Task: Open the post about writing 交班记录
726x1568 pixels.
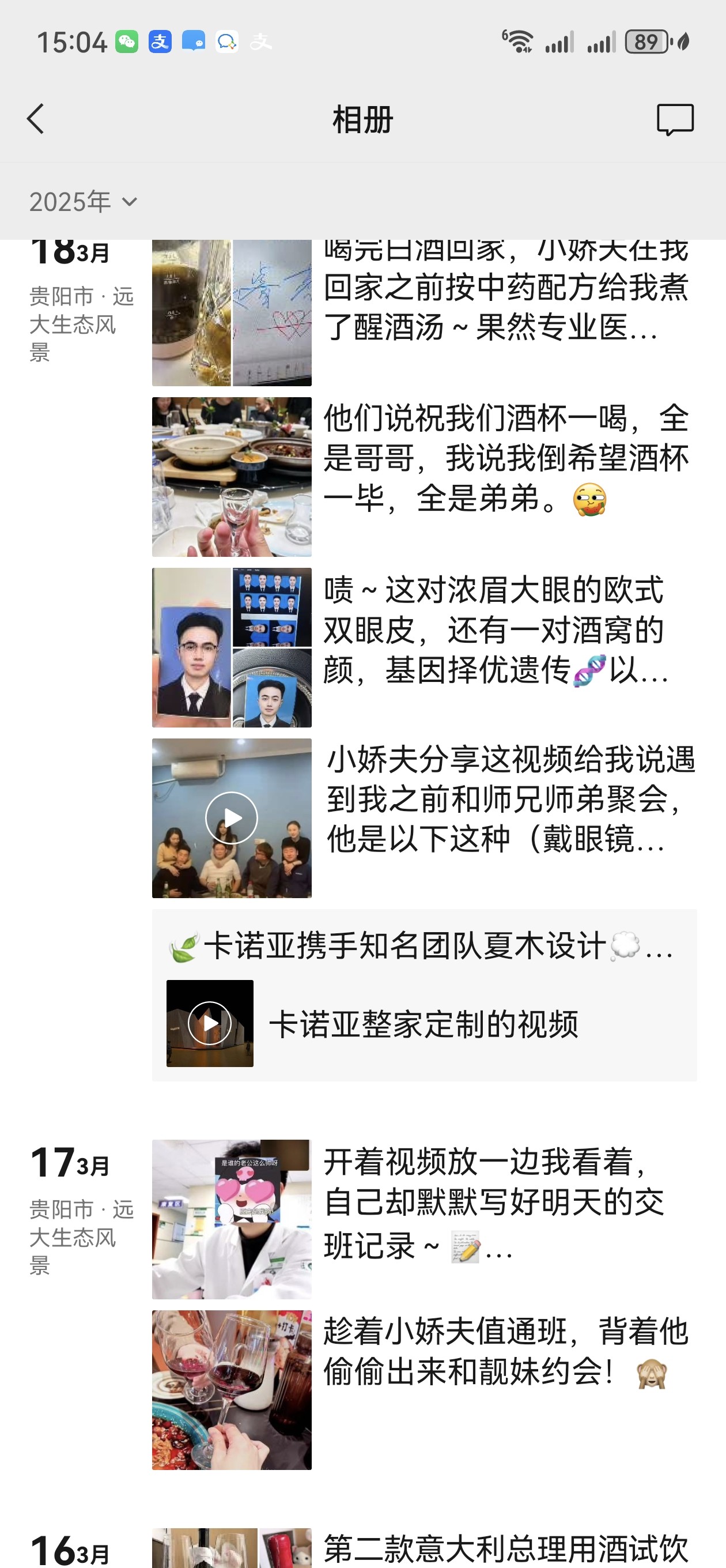Action: [424, 1219]
